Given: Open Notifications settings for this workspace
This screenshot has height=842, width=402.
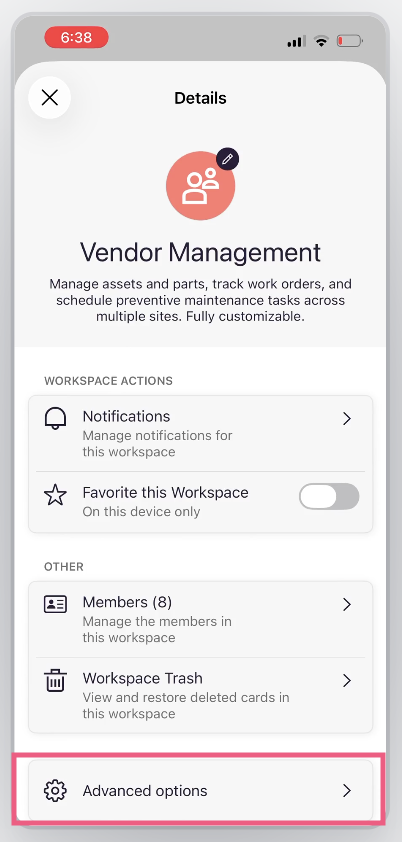Looking at the screenshot, I should (200, 433).
